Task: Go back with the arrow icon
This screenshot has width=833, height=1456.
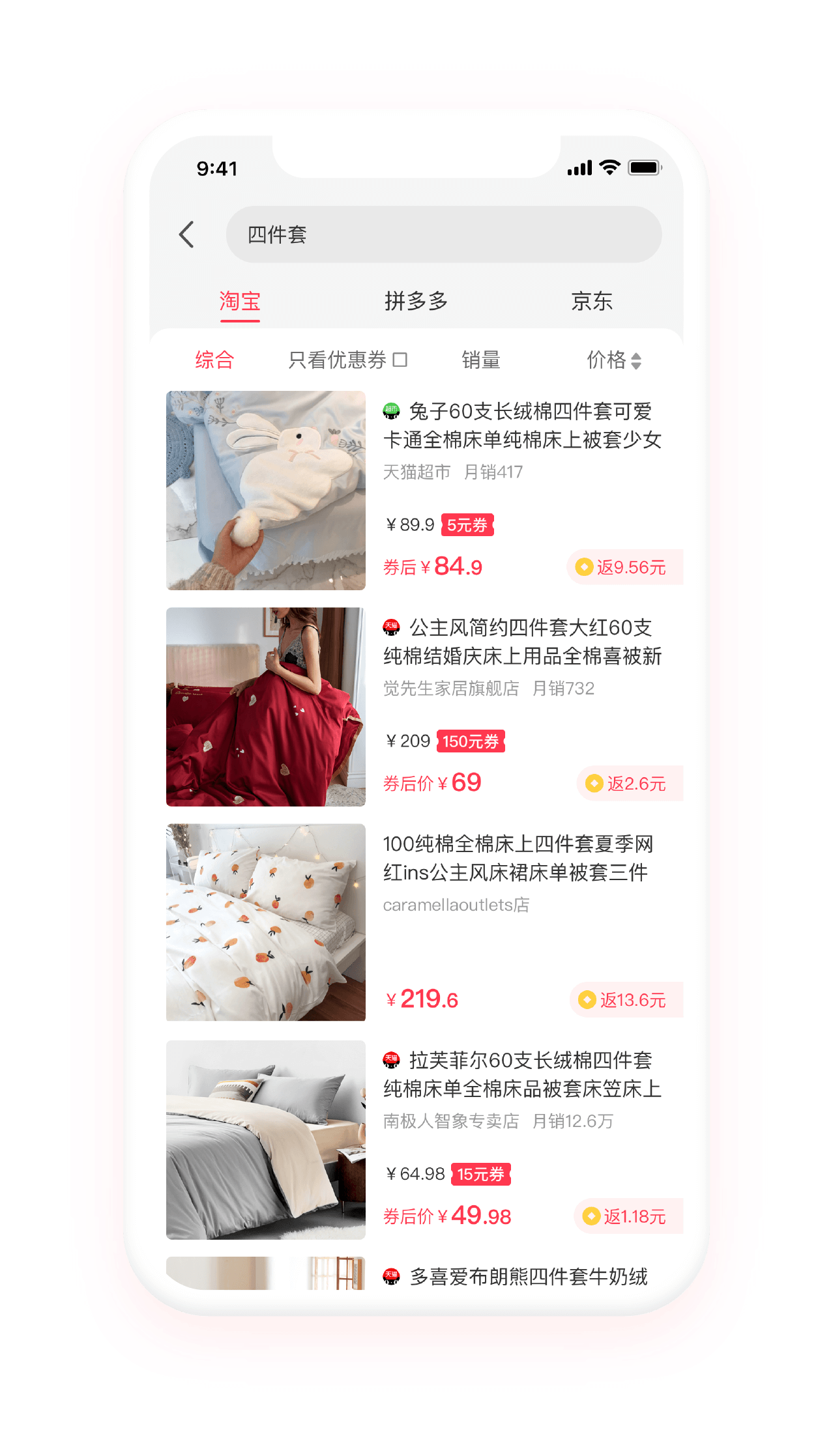Action: [187, 235]
